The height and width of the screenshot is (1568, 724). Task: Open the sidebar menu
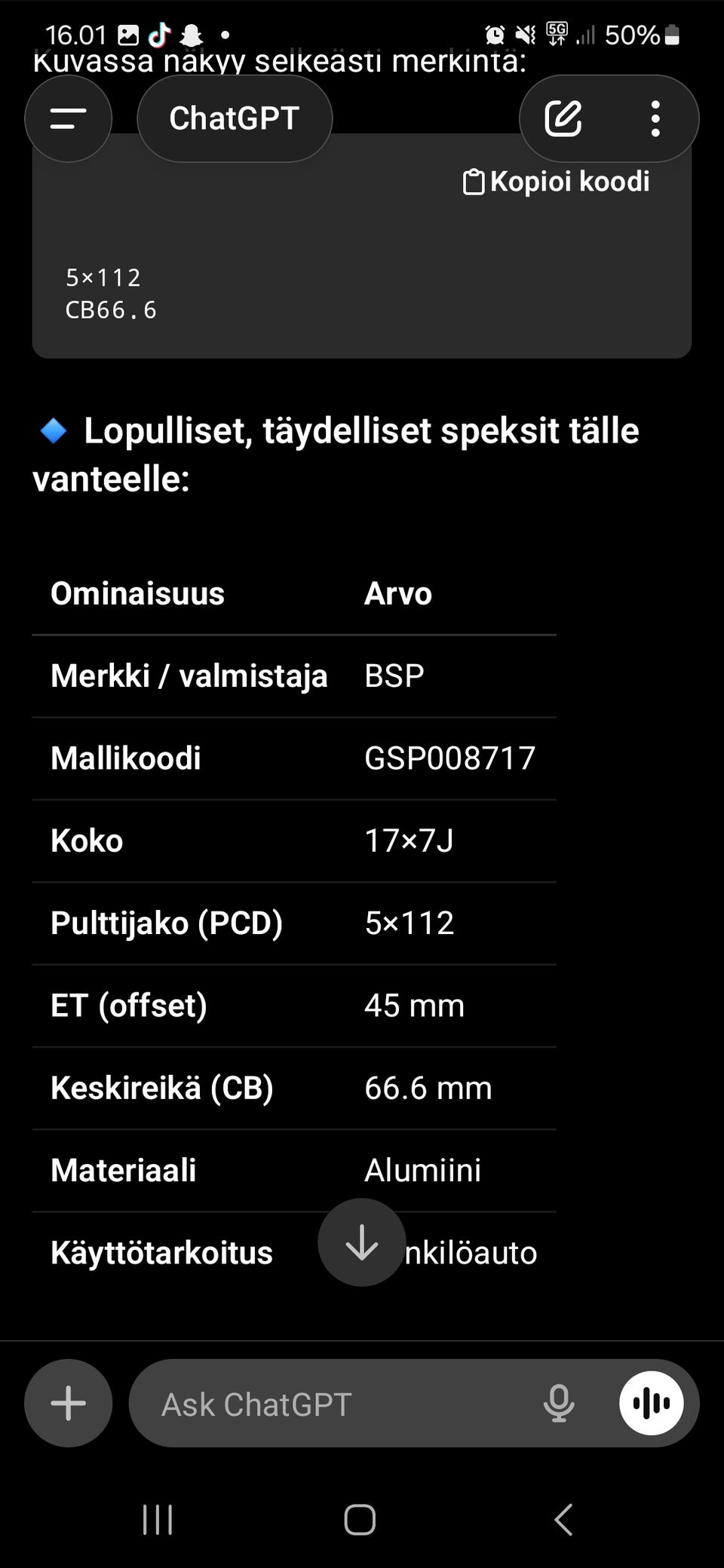pos(68,118)
